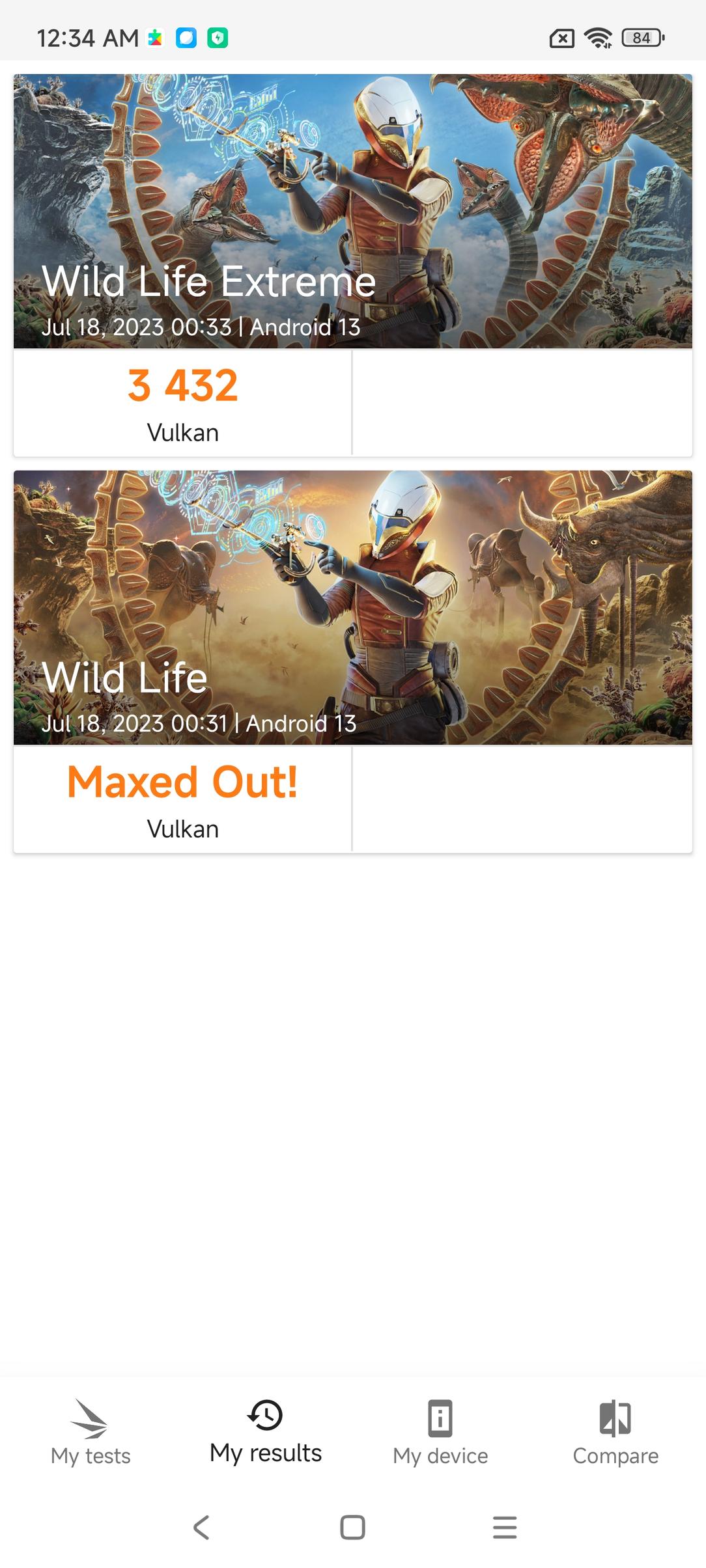Open the Compare tab
This screenshot has width=706, height=1568.
coord(615,1431)
